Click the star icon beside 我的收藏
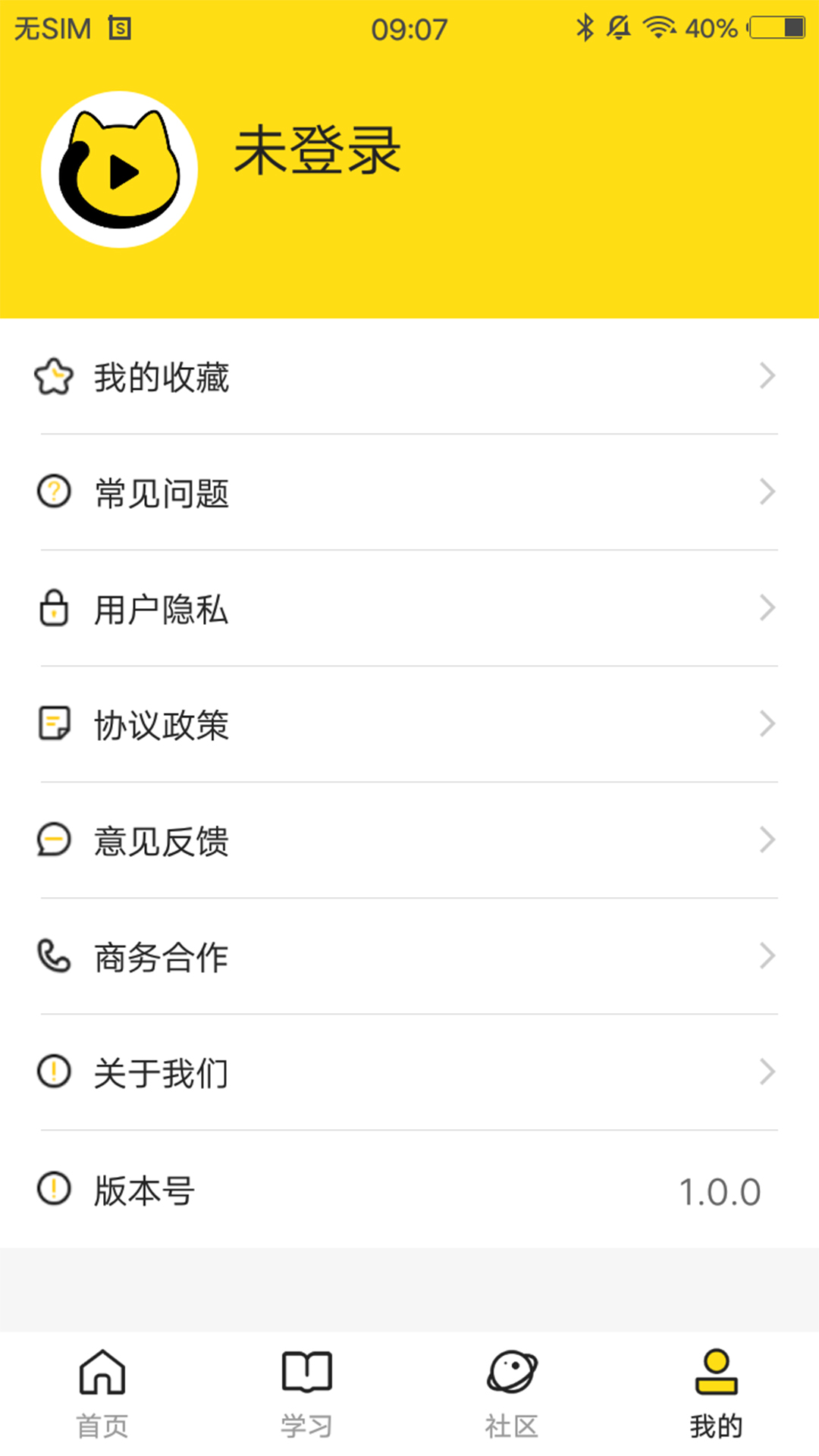This screenshot has height=1456, width=819. click(53, 375)
